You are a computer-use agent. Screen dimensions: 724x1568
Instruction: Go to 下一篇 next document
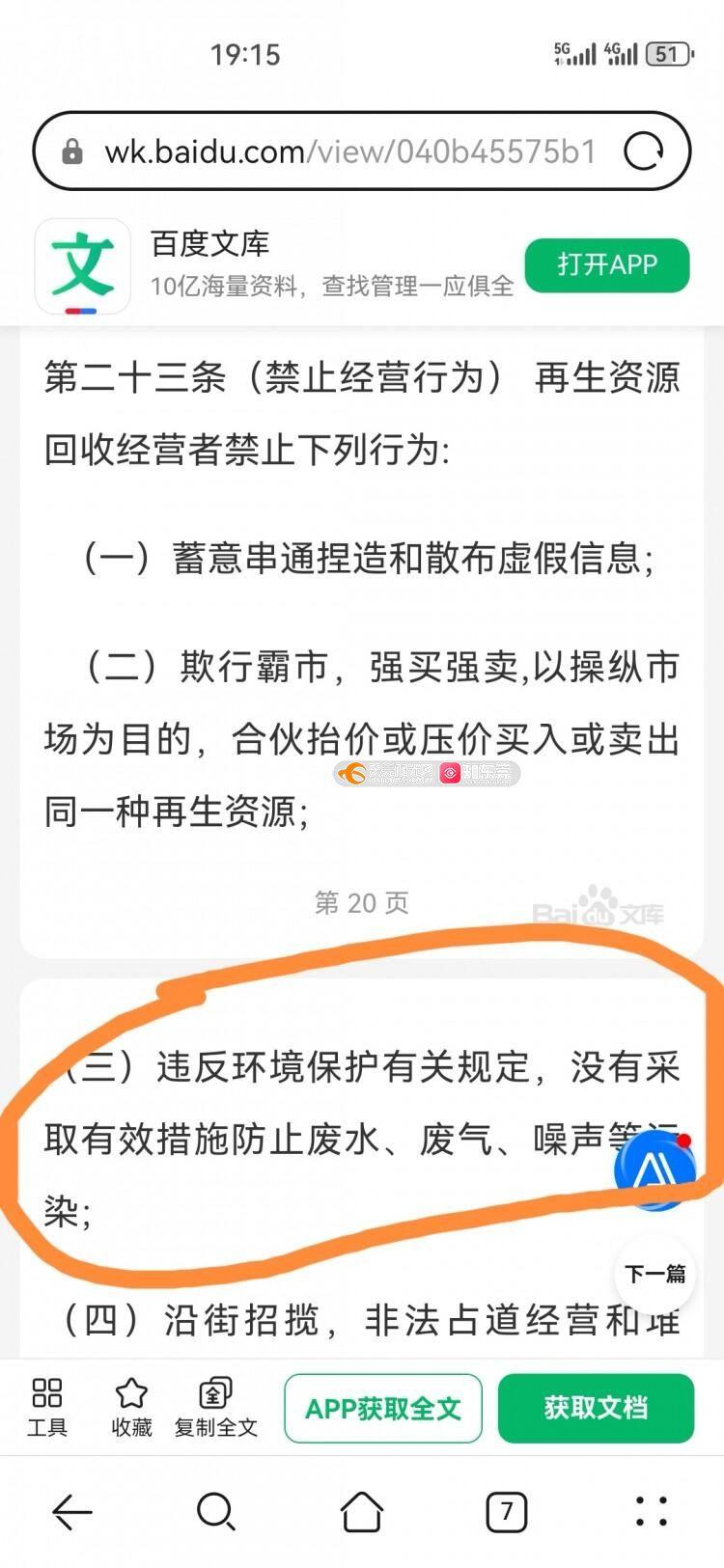click(654, 1274)
